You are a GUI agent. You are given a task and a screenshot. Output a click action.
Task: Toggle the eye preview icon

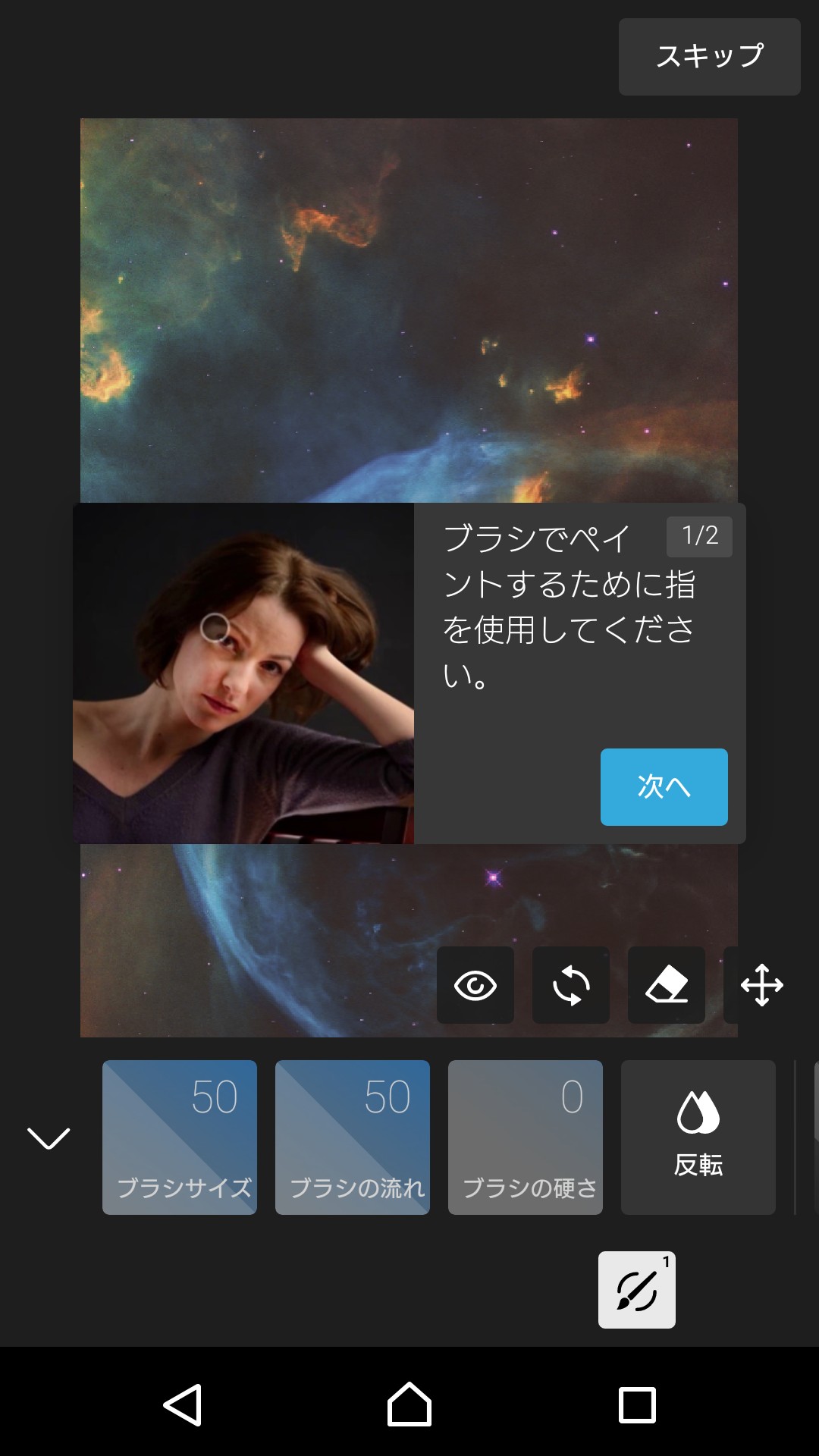coord(475,985)
